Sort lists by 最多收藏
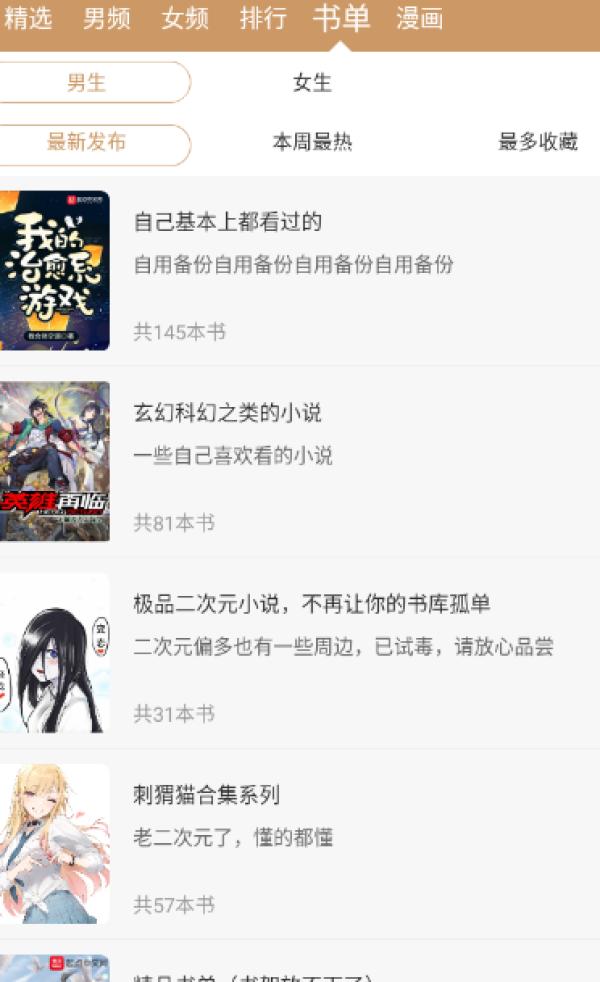This screenshot has width=600, height=982. [538, 143]
